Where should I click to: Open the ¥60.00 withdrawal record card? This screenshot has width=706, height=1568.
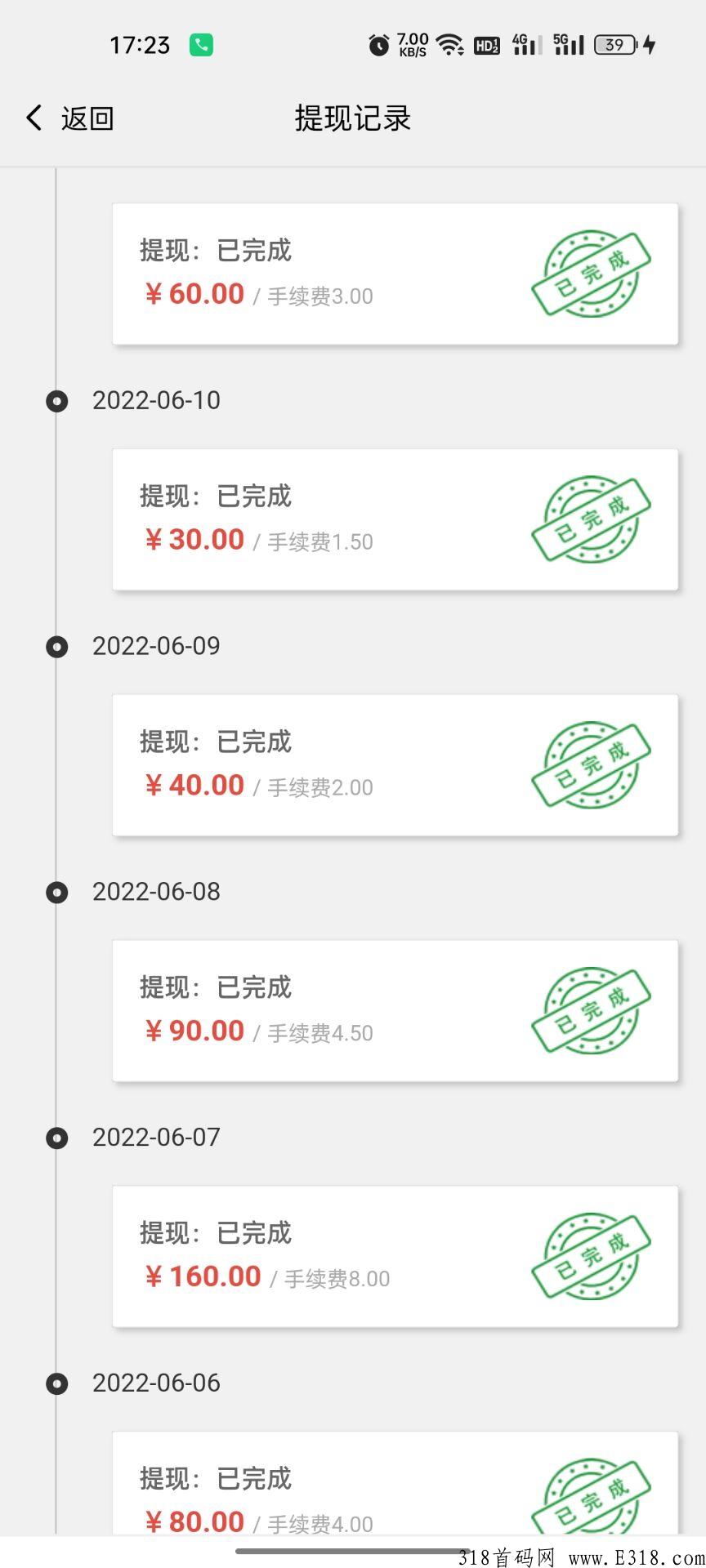pyautogui.click(x=395, y=274)
